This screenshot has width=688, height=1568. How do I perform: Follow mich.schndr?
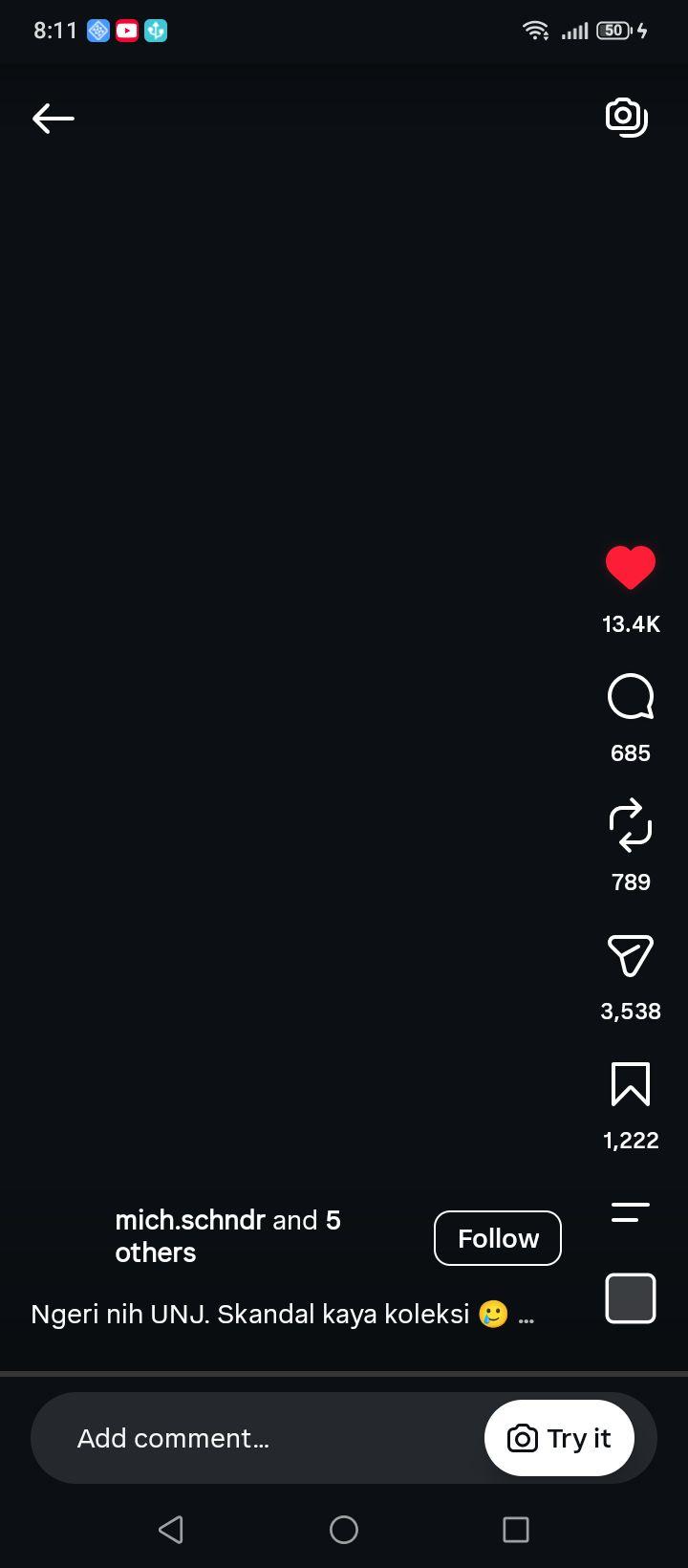498,1238
